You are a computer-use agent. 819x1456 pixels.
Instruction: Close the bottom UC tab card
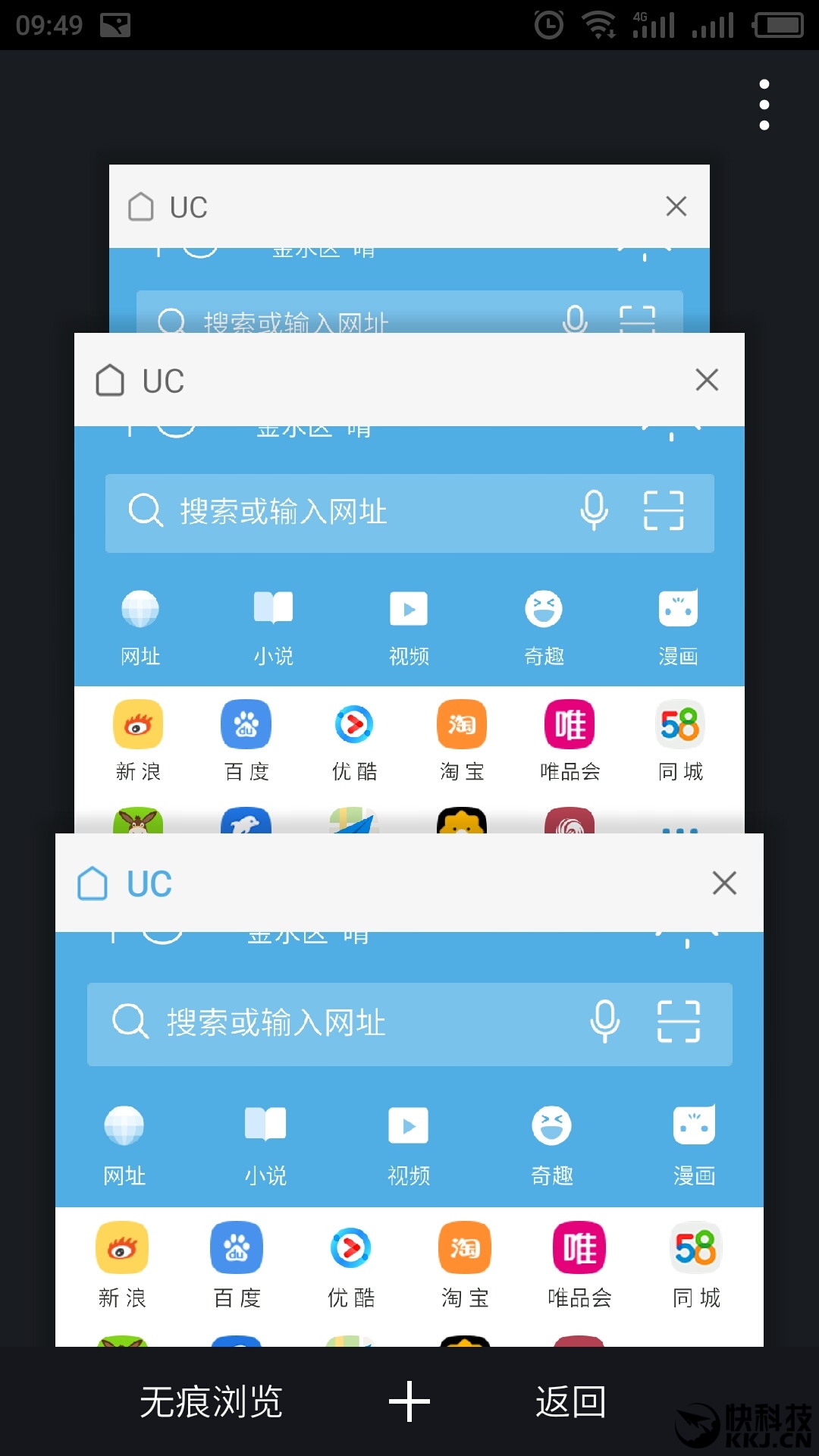724,883
